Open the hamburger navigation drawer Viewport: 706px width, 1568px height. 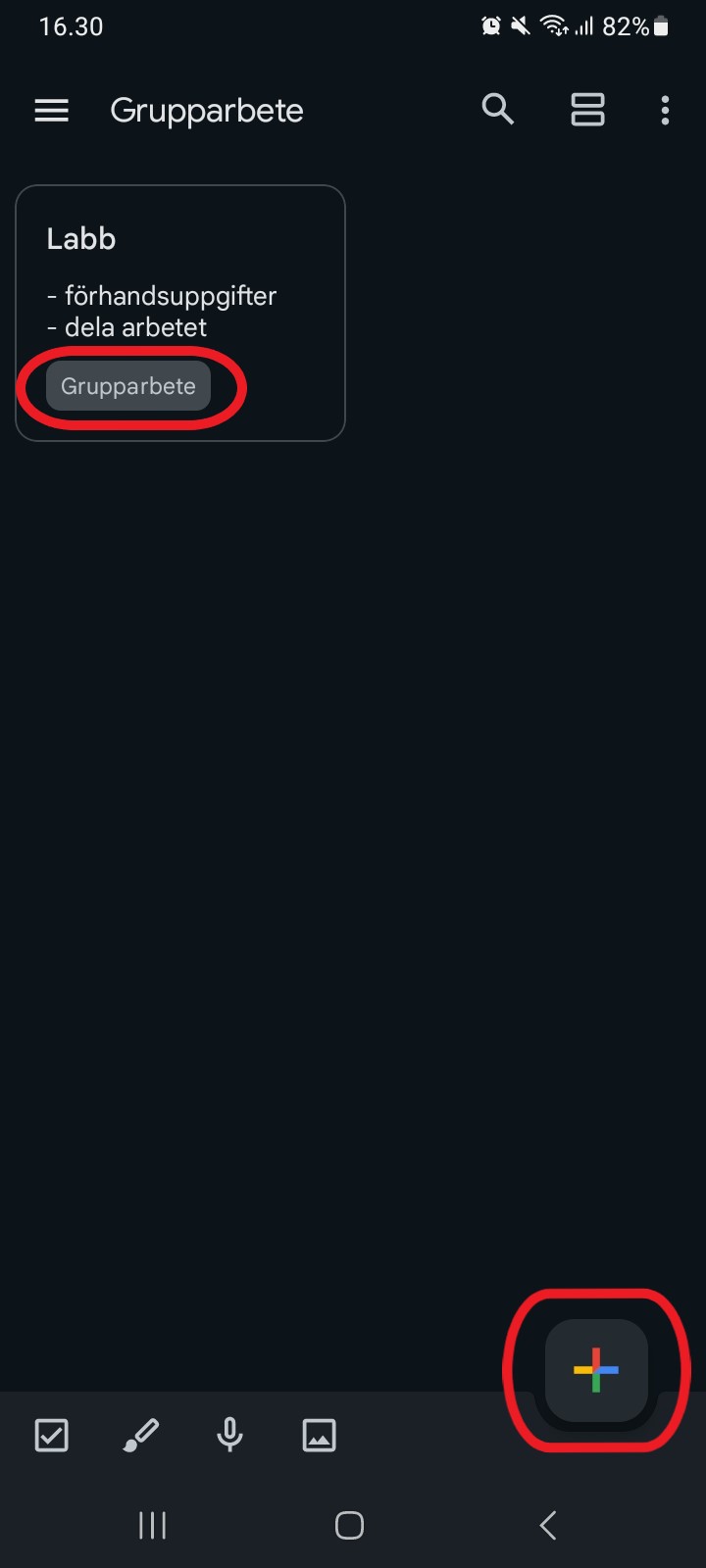(x=51, y=111)
